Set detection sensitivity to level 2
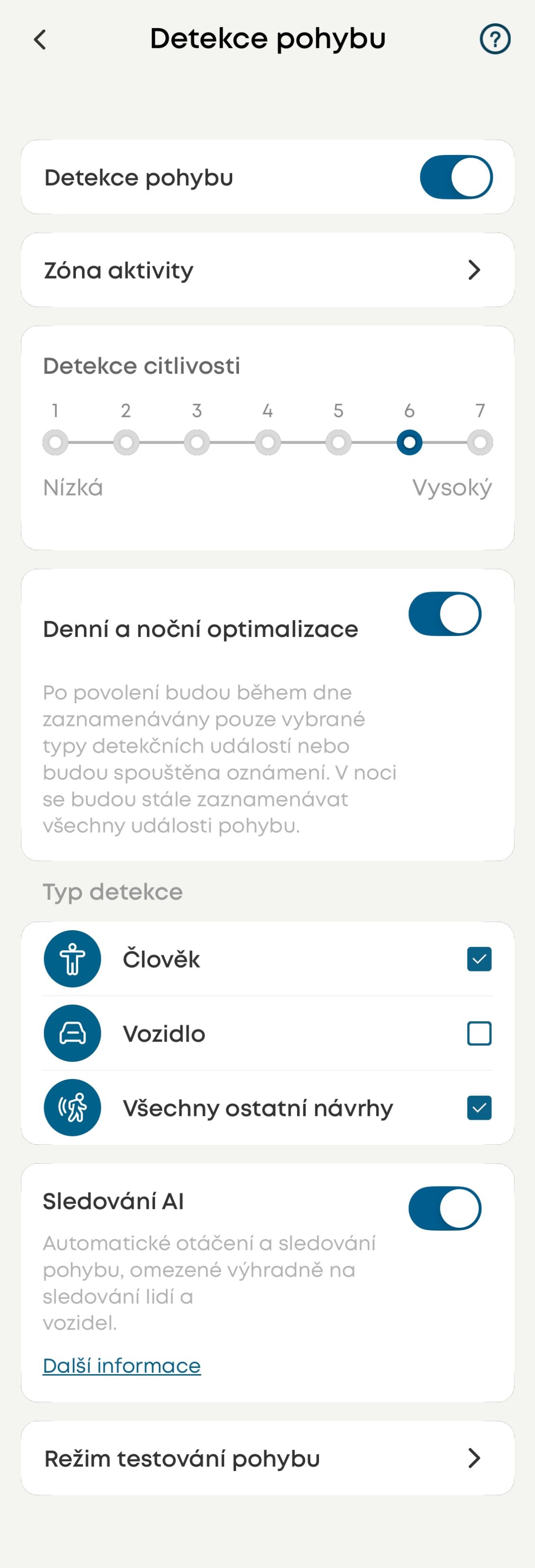The height and width of the screenshot is (1568, 535). [x=126, y=443]
